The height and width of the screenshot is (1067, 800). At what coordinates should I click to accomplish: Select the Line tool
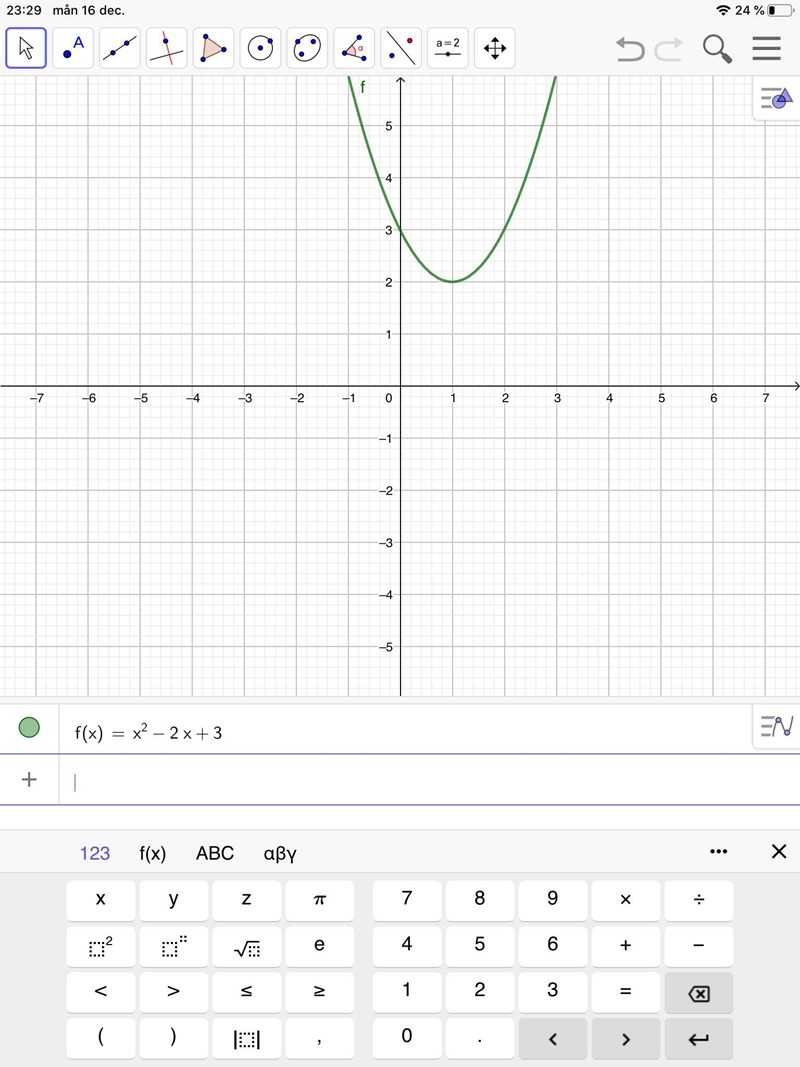click(x=120, y=48)
